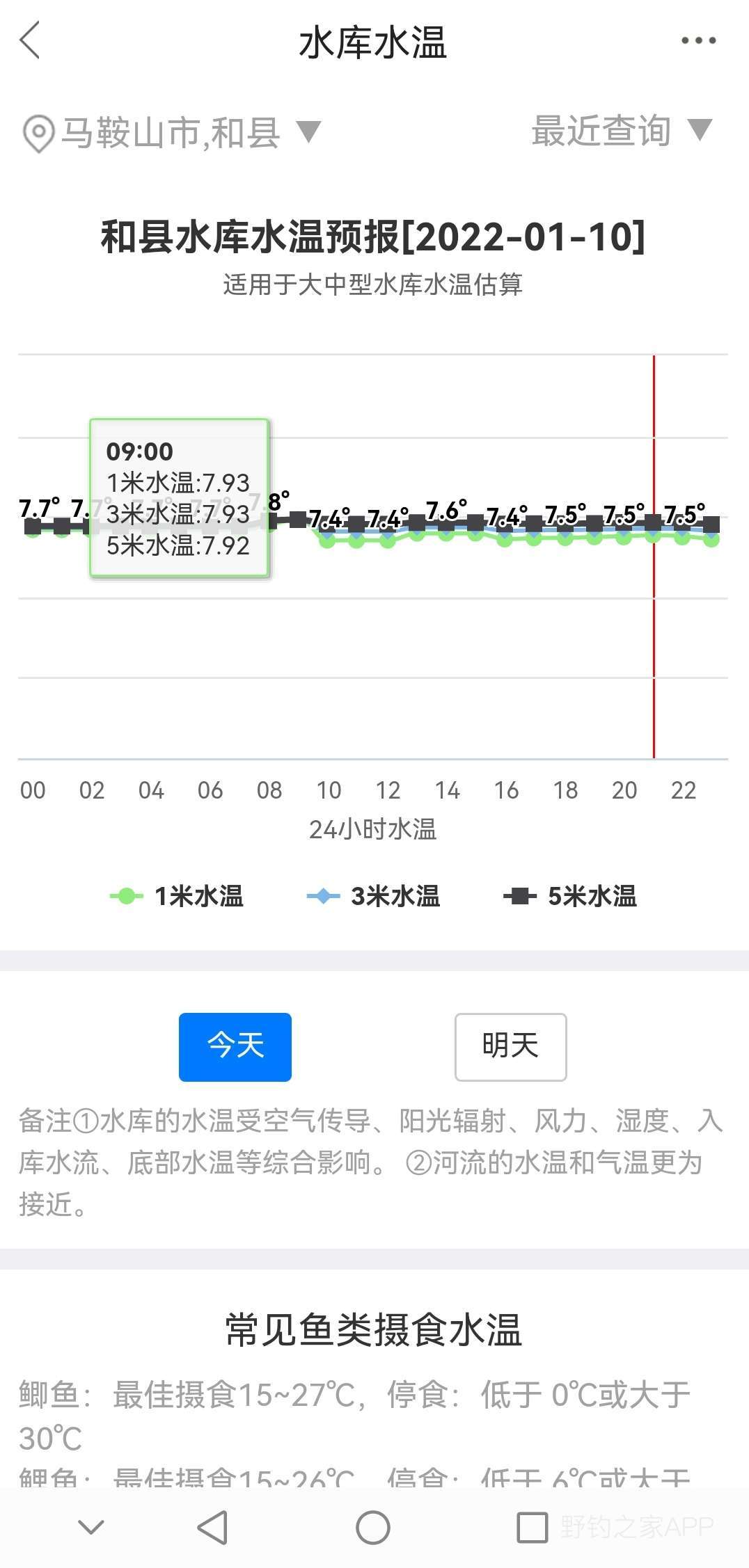The width and height of the screenshot is (749, 1568).
Task: Hide the navigation bar with the down chevron
Action: pos(91,1528)
